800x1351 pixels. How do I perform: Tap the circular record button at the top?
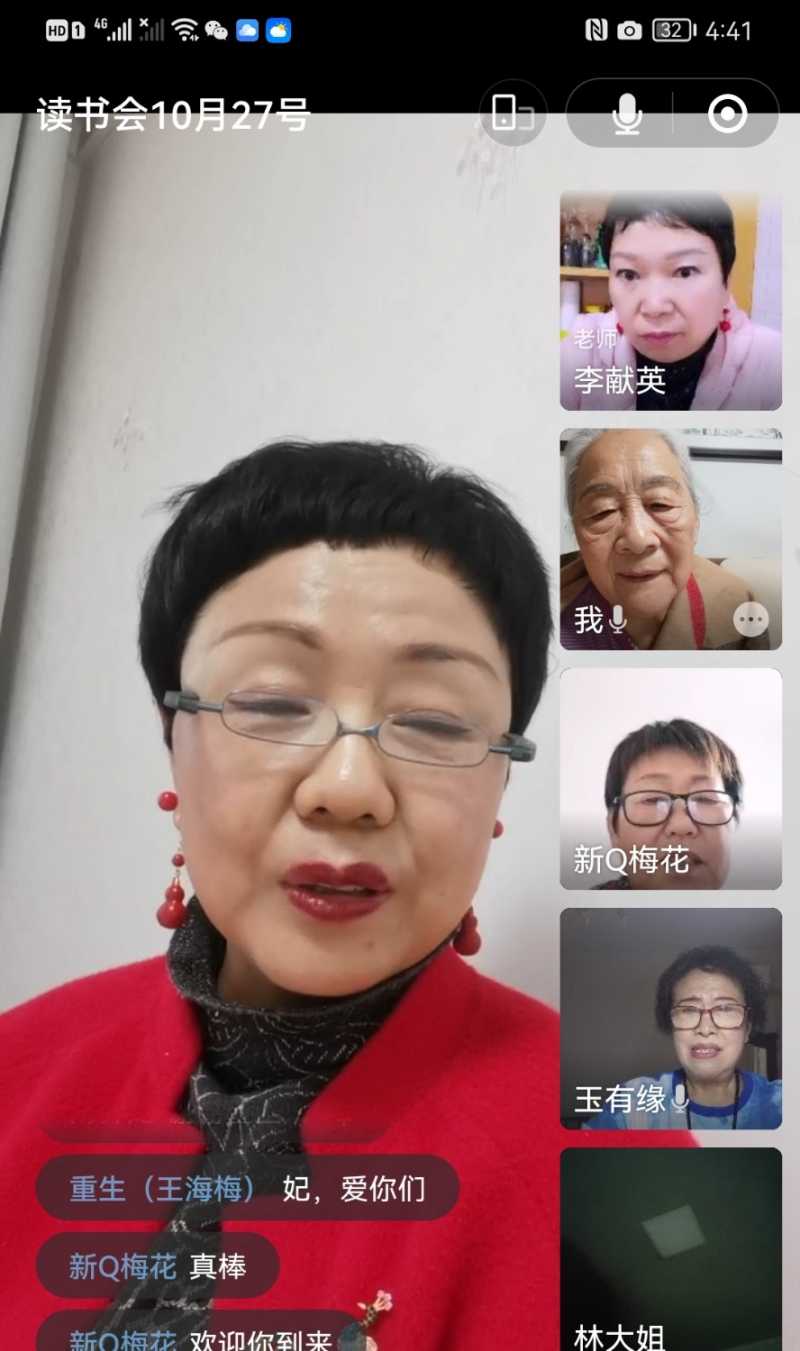click(x=727, y=114)
